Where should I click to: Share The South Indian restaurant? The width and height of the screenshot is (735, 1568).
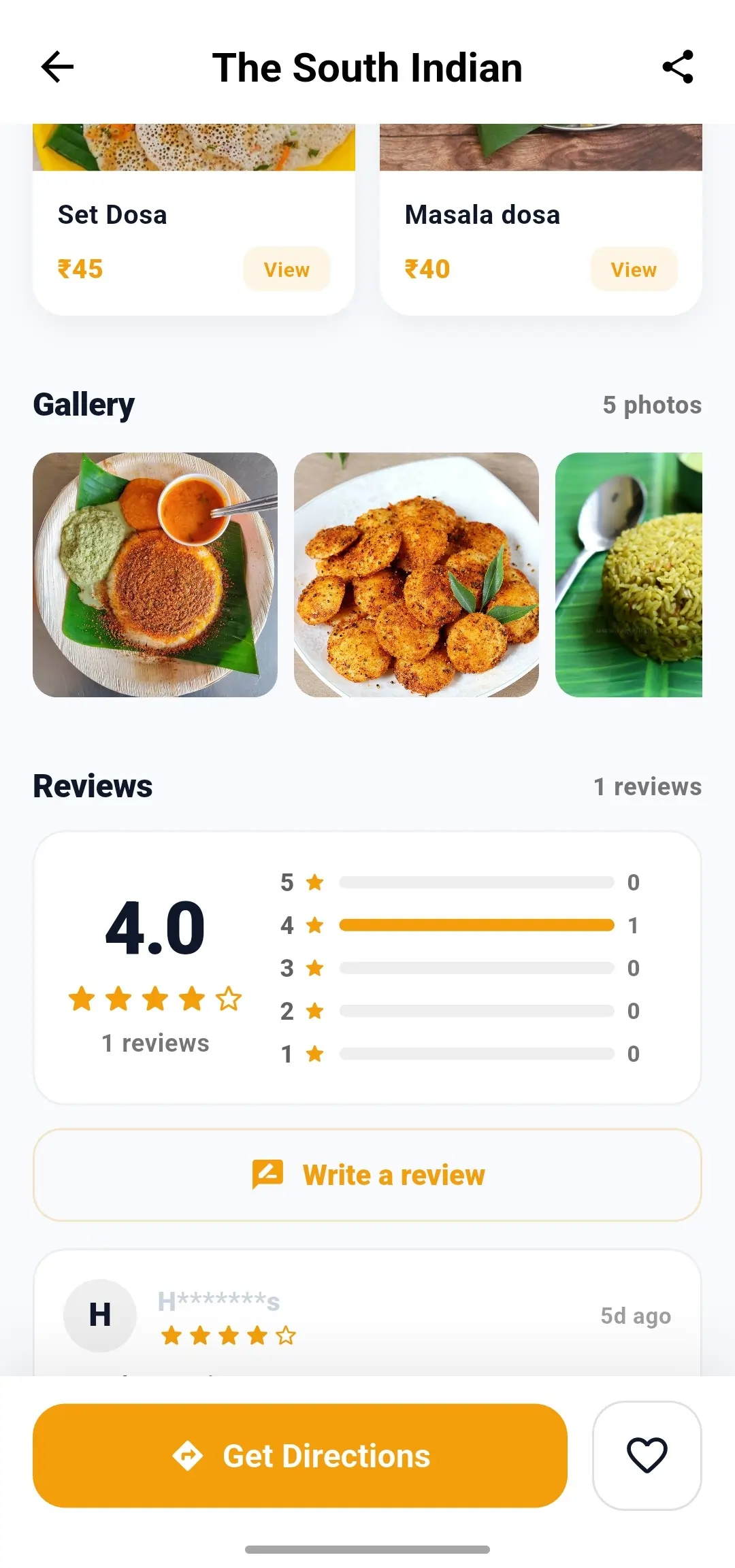pyautogui.click(x=677, y=67)
